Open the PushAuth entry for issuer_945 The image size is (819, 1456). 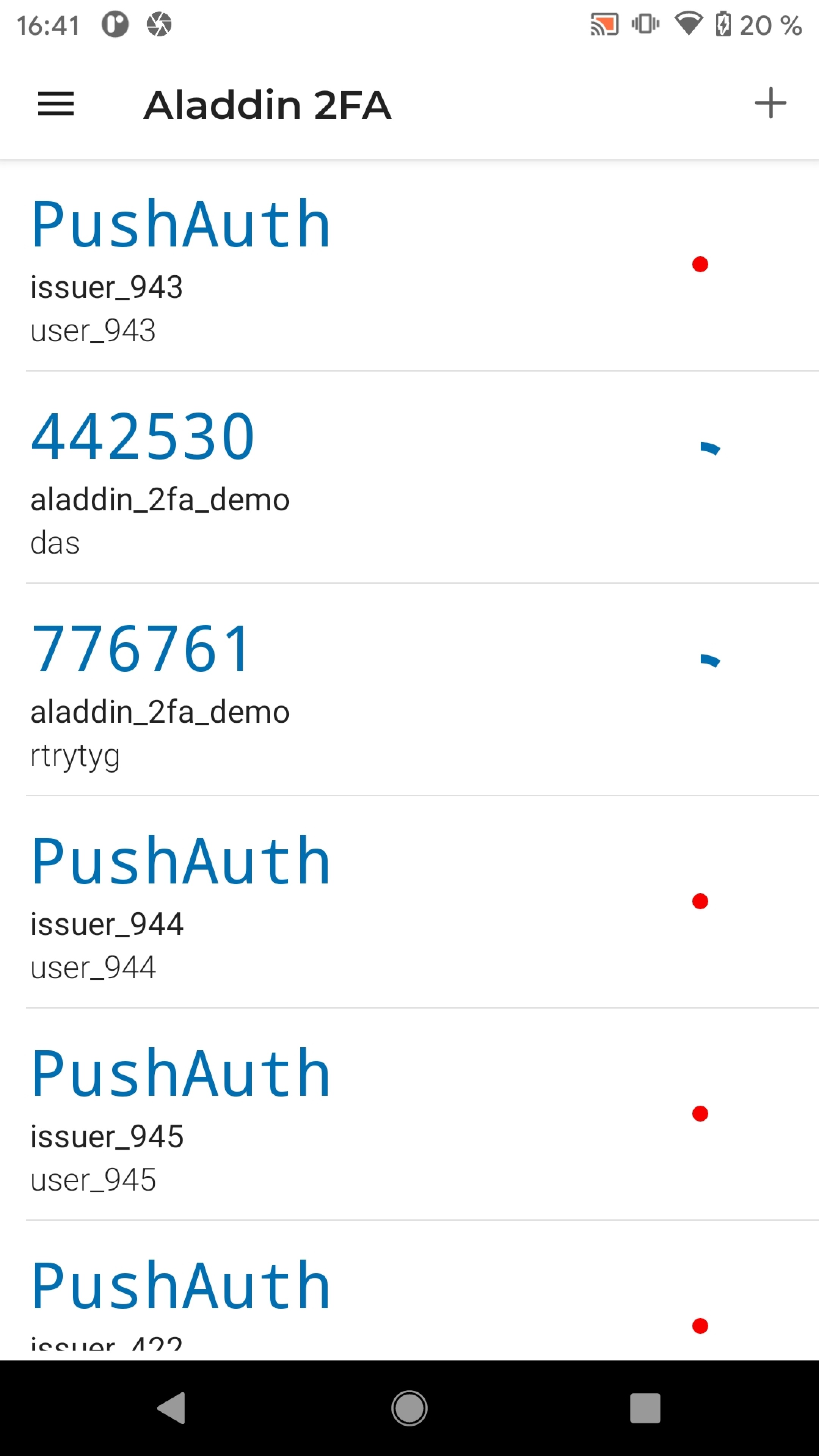409,1114
